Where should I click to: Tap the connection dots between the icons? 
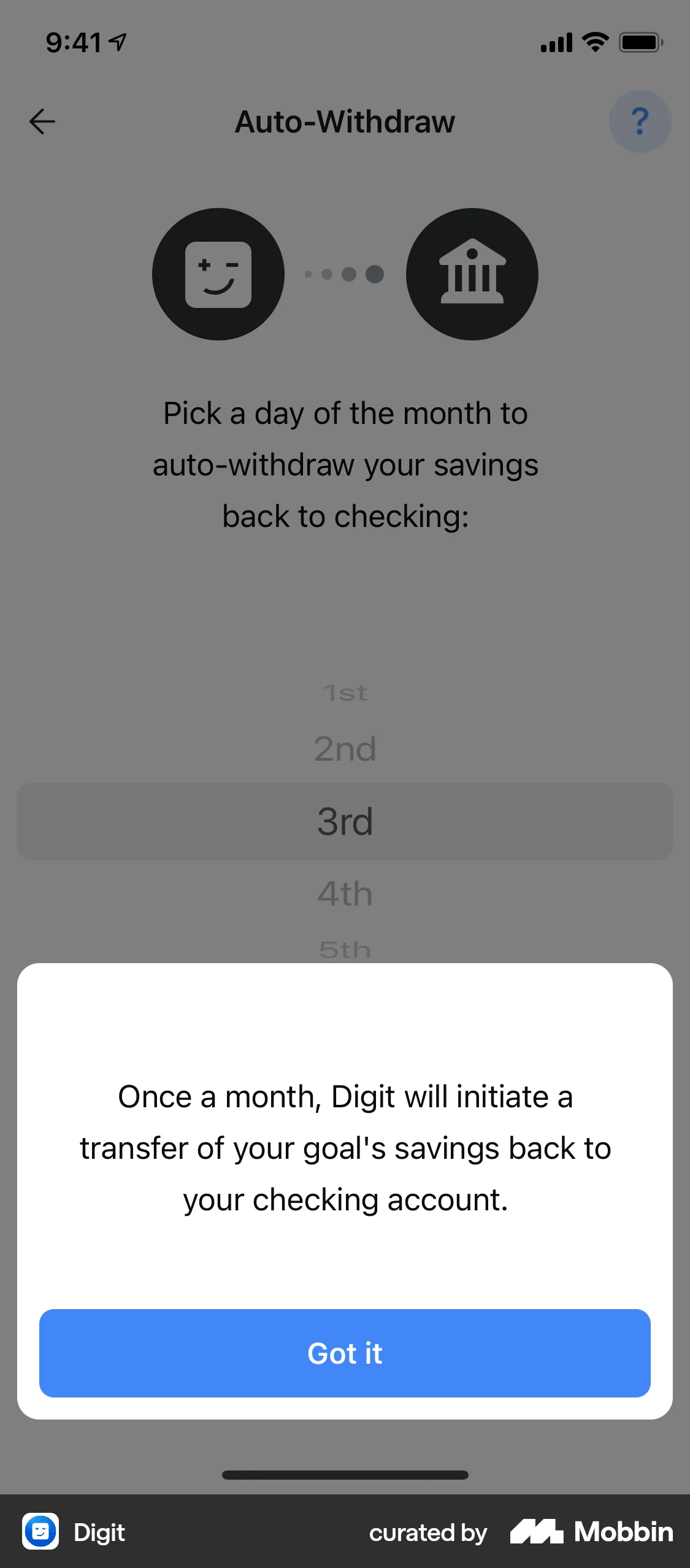coord(343,275)
